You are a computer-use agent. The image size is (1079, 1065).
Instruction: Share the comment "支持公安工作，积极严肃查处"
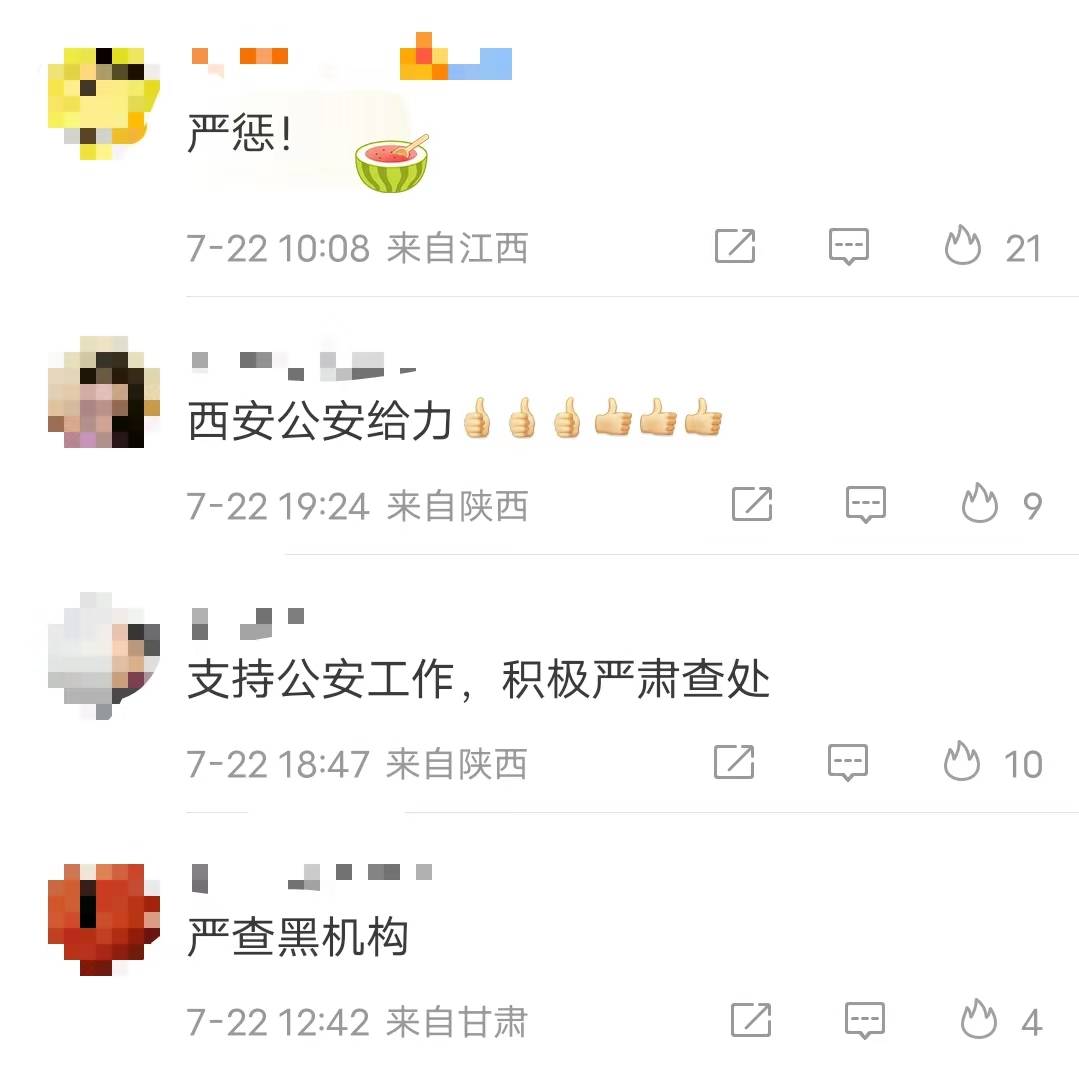tap(734, 762)
